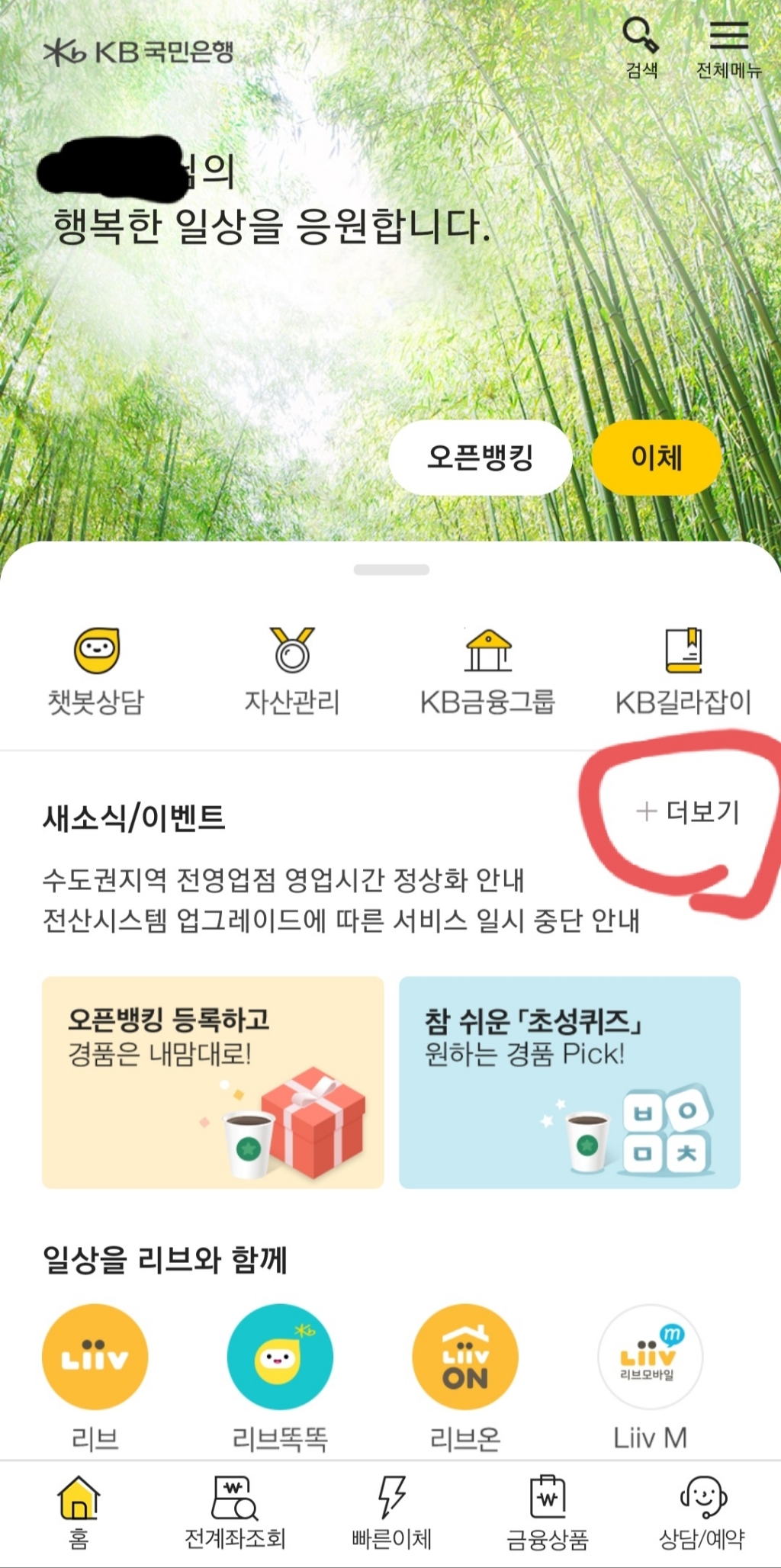Open KB금융그룹 shortcut
The width and height of the screenshot is (781, 1568).
pyautogui.click(x=488, y=670)
